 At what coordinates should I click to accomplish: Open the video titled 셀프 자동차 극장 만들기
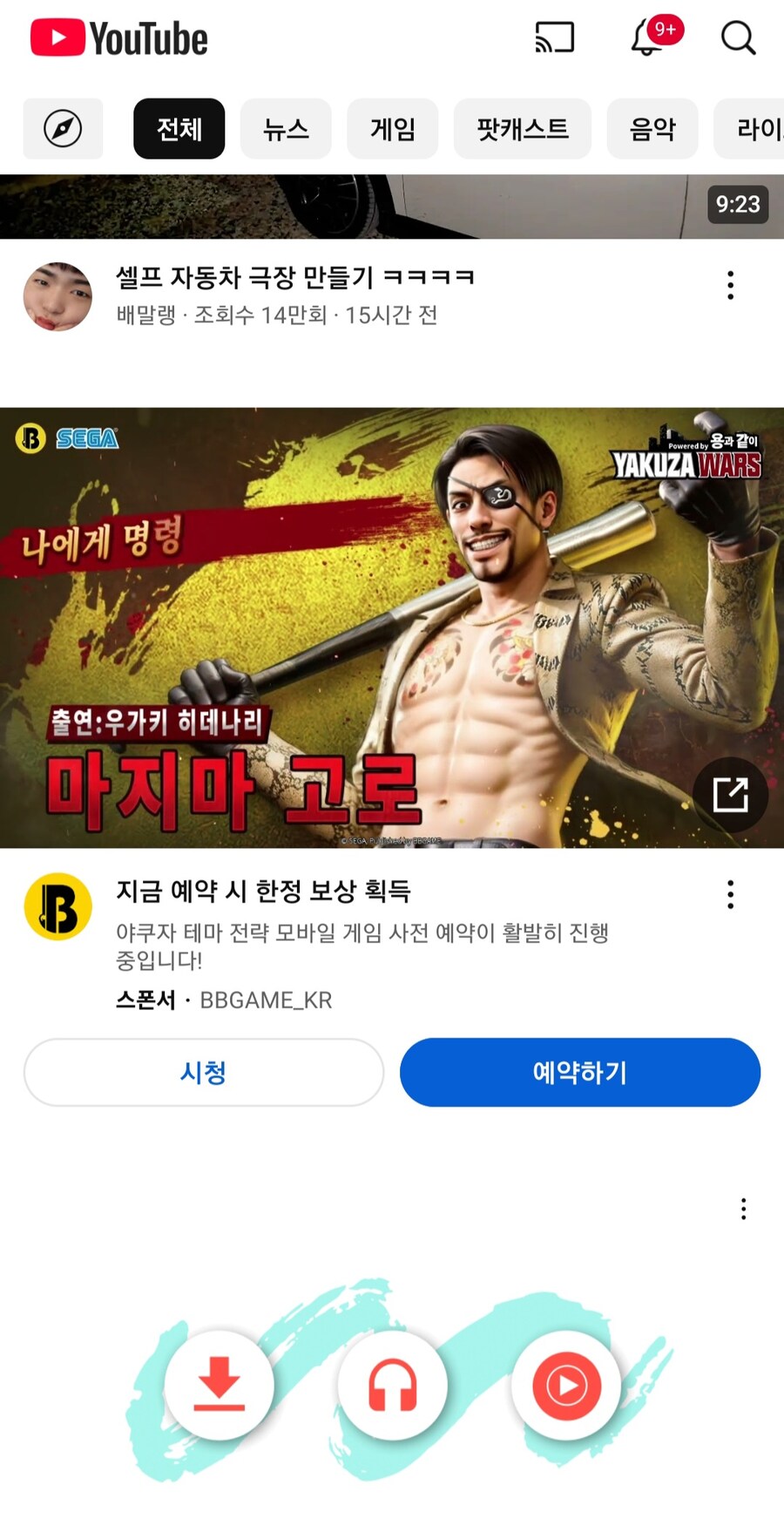point(294,277)
